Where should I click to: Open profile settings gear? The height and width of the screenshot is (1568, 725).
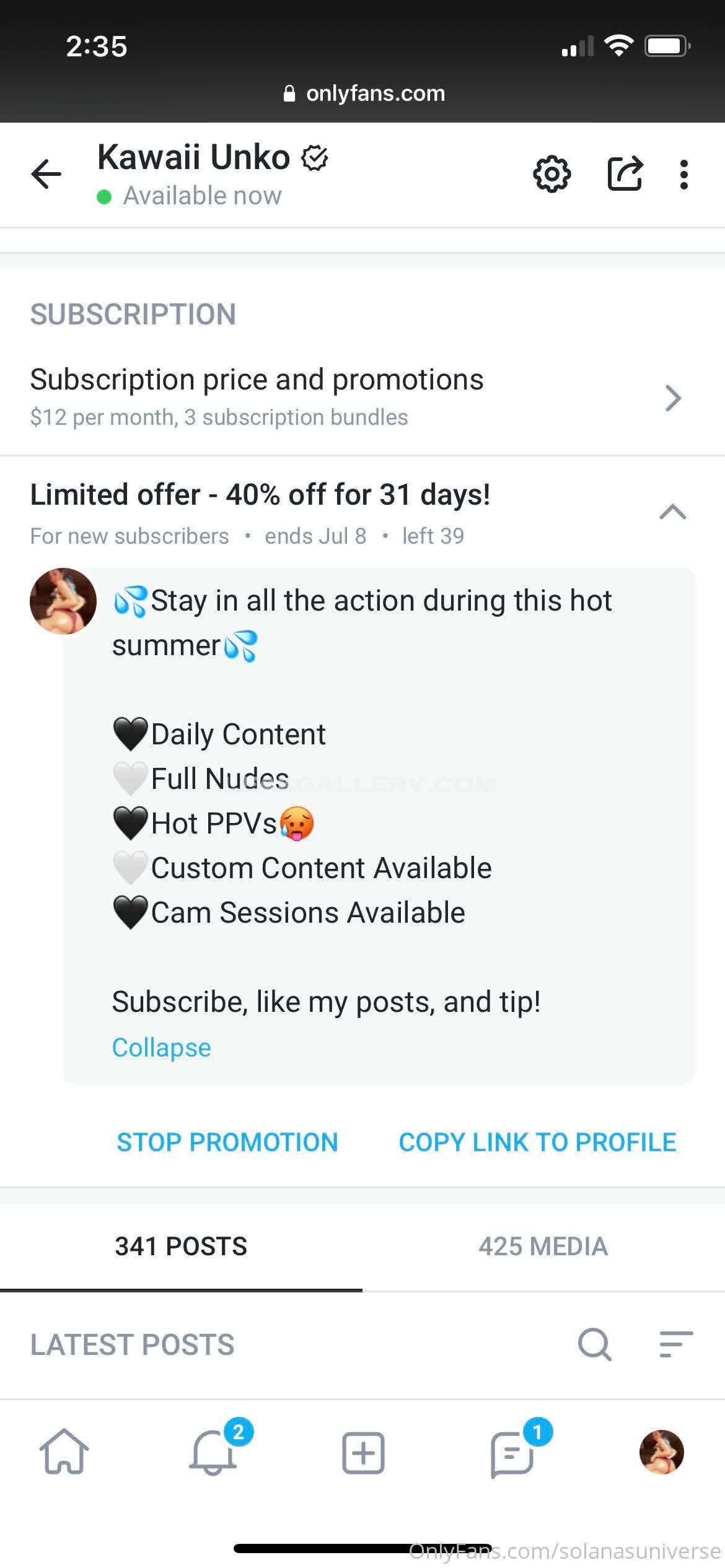[551, 174]
